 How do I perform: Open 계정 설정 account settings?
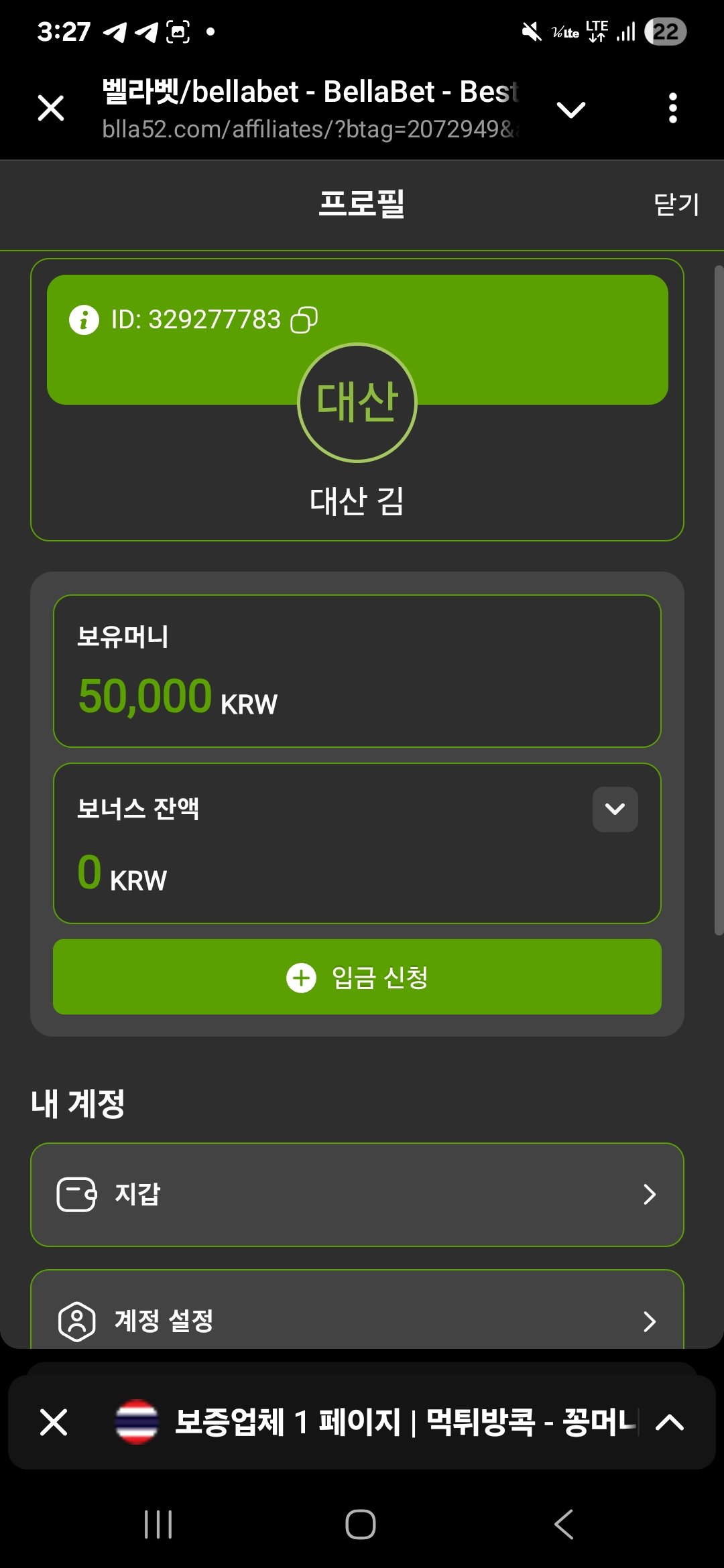click(357, 1320)
